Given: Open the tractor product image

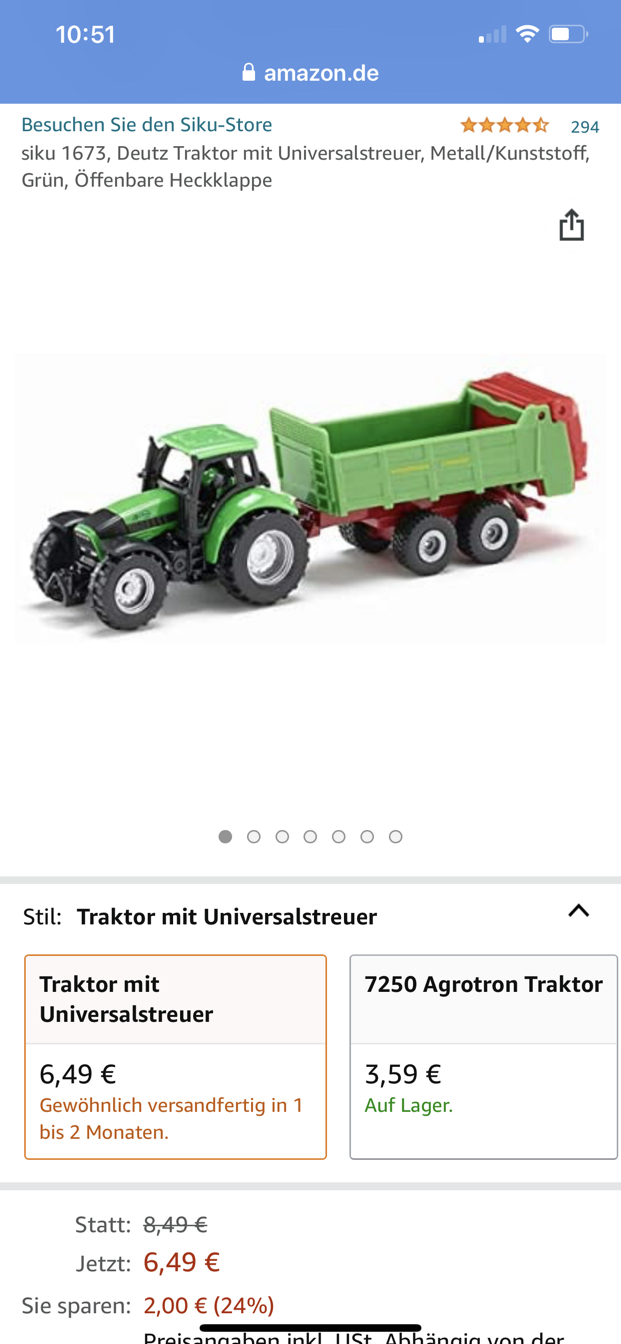Looking at the screenshot, I should point(310,498).
